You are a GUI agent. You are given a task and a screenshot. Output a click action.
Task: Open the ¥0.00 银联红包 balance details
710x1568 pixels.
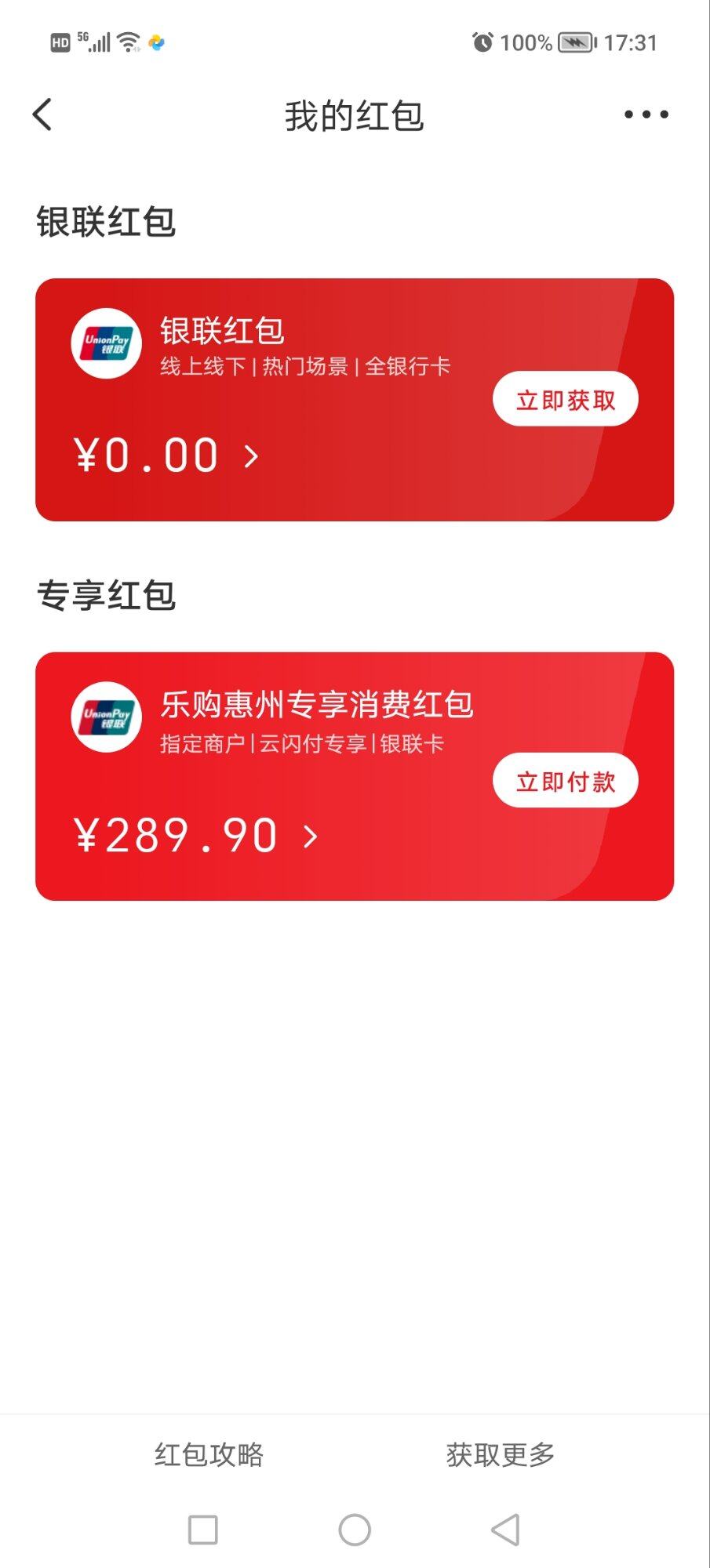[x=166, y=456]
